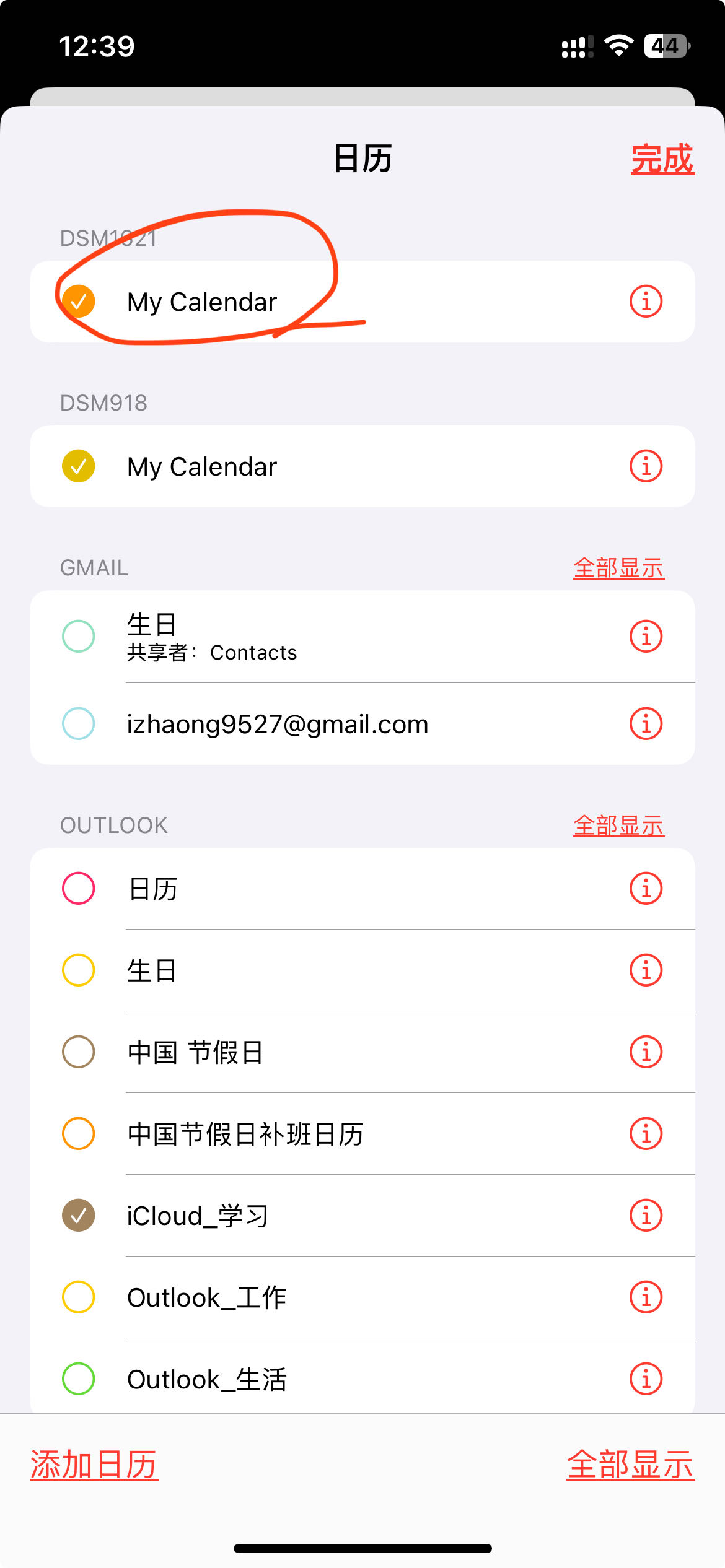
Task: Check the 中国 节假日 calendar
Action: [x=79, y=1052]
